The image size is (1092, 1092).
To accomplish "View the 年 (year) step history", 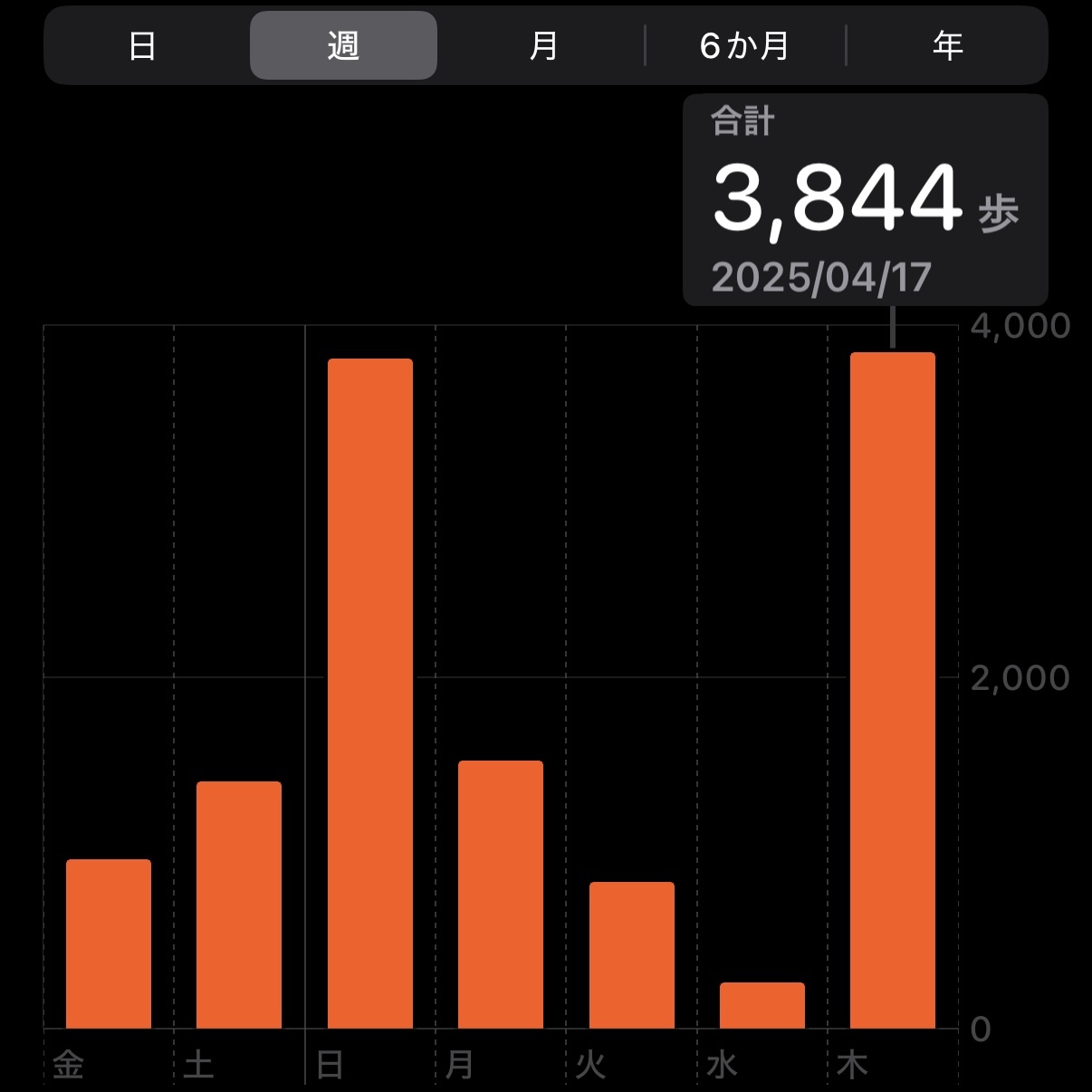I will pyautogui.click(x=947, y=45).
